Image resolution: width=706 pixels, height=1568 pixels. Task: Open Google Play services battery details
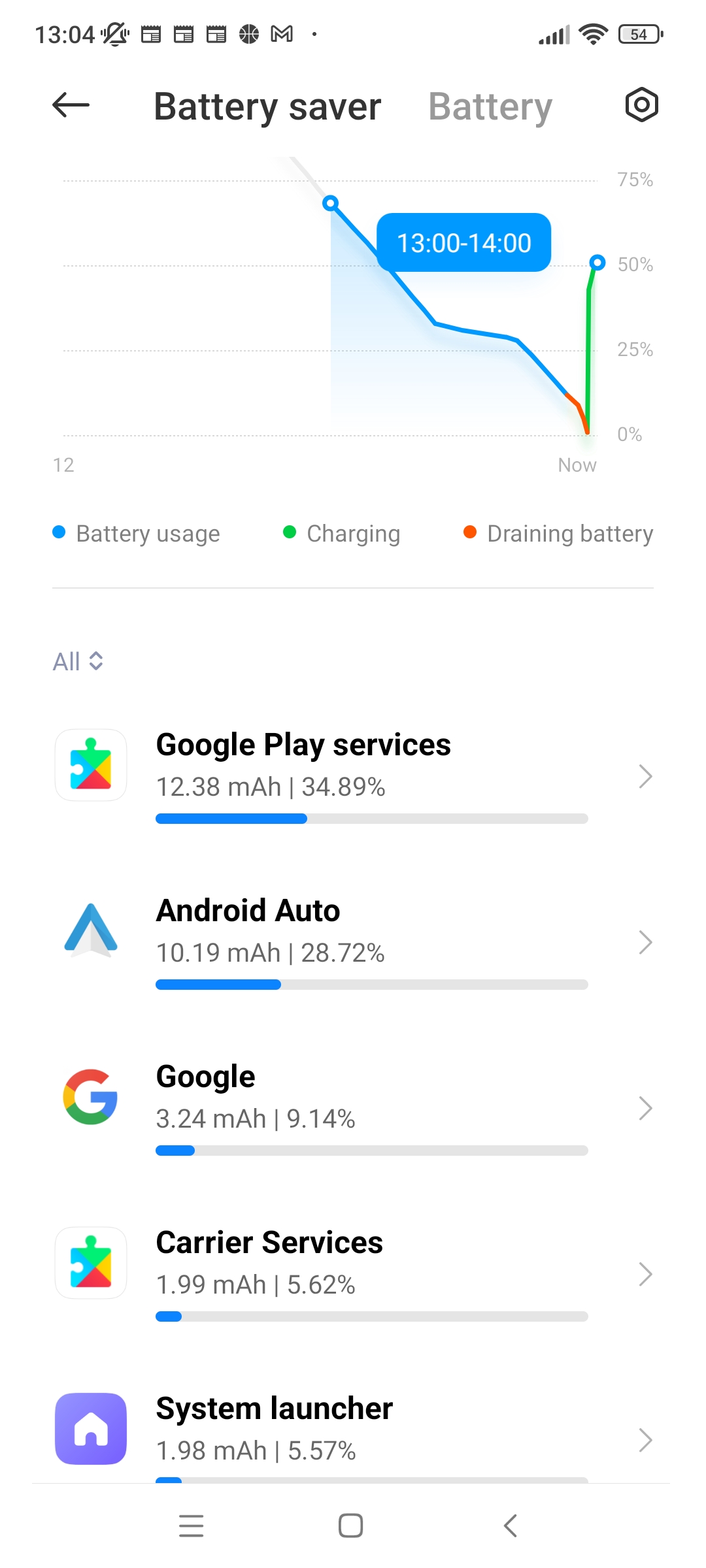pos(353,776)
